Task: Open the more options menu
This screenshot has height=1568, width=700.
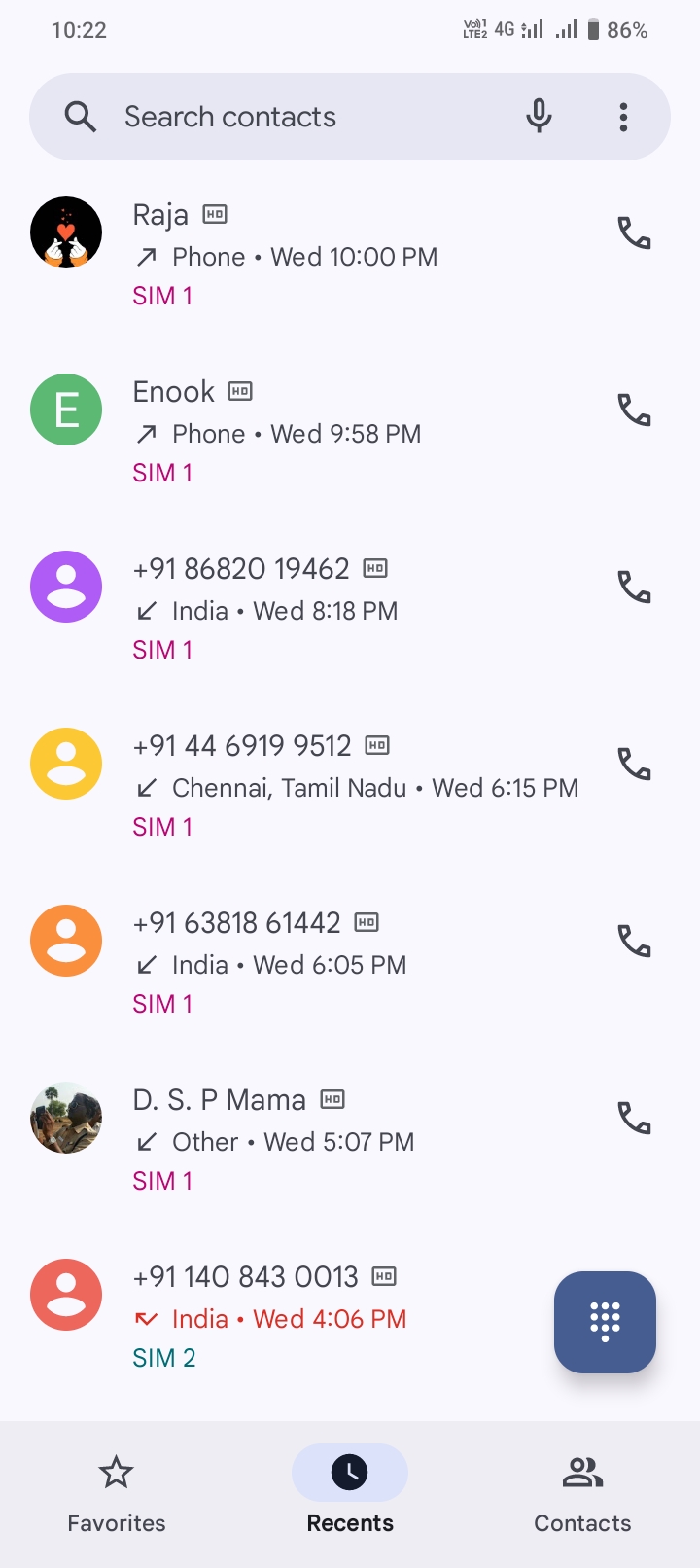Action: 623,117
